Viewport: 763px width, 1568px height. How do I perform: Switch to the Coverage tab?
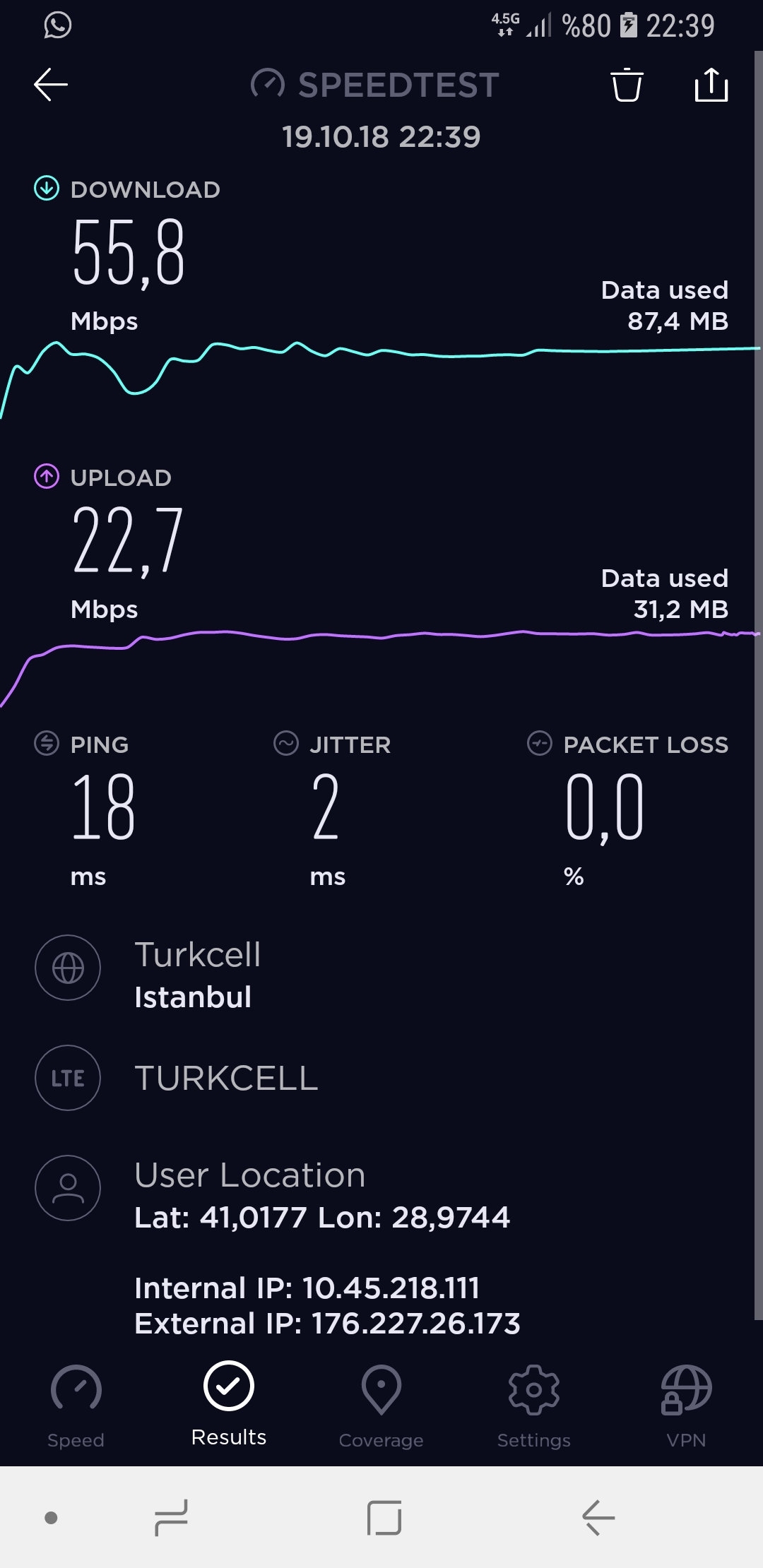[381, 1406]
